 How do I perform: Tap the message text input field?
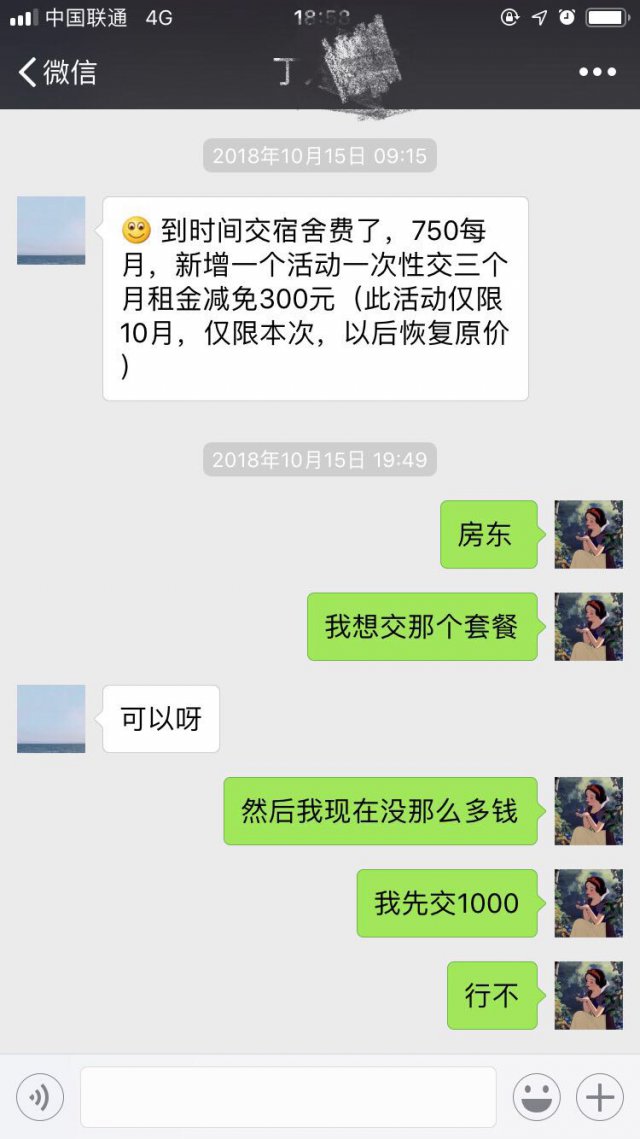[x=288, y=1097]
